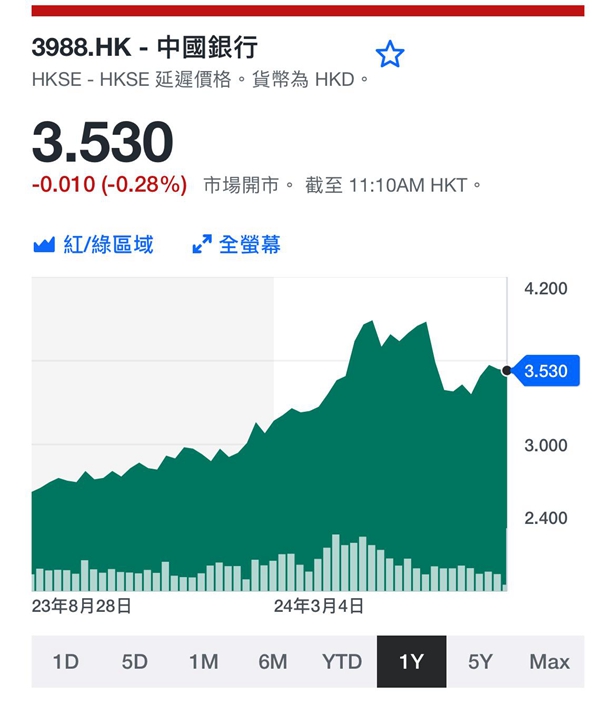Viewport: 616px width, 704px height.
Task: Switch chart to 紅/綠區域 style
Action: (x=93, y=245)
